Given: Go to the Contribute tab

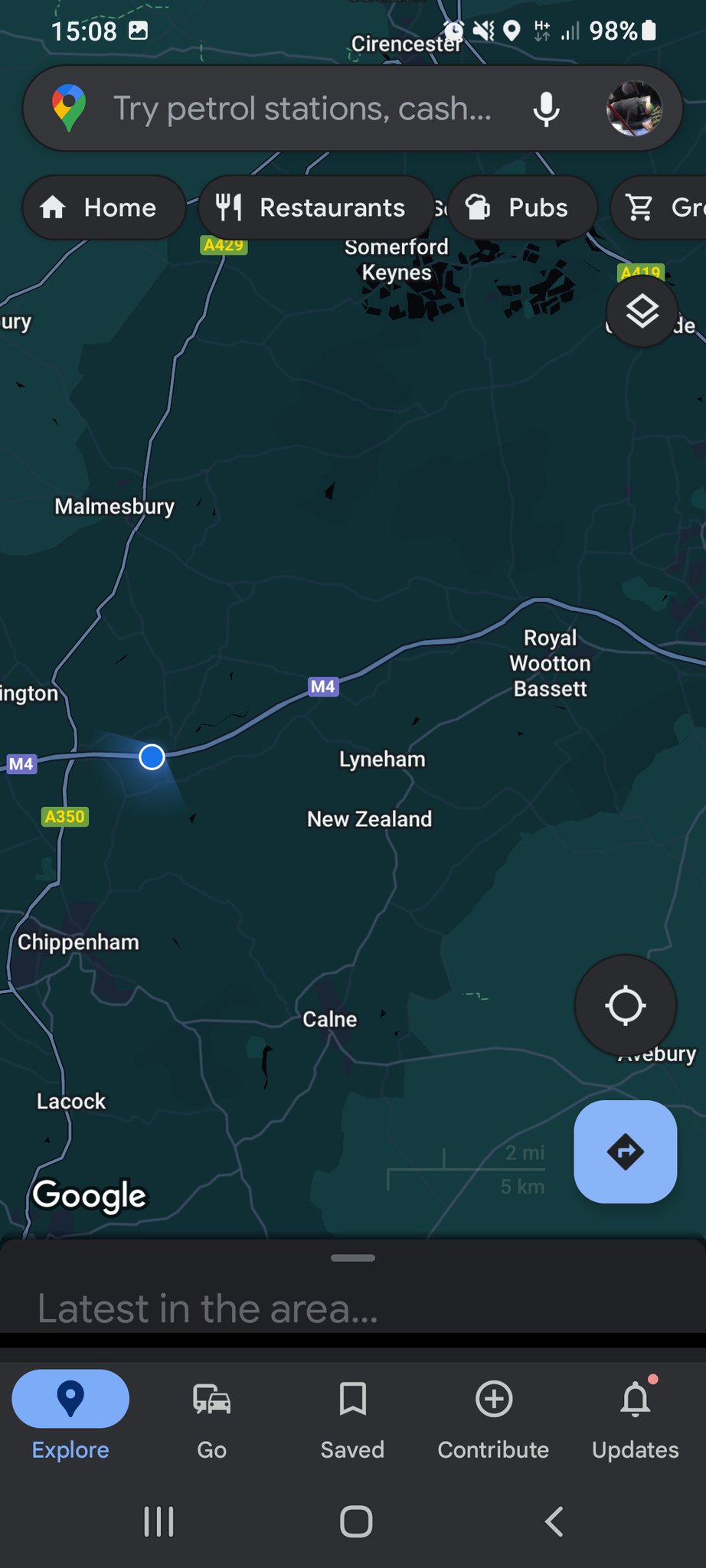Looking at the screenshot, I should (x=493, y=1419).
